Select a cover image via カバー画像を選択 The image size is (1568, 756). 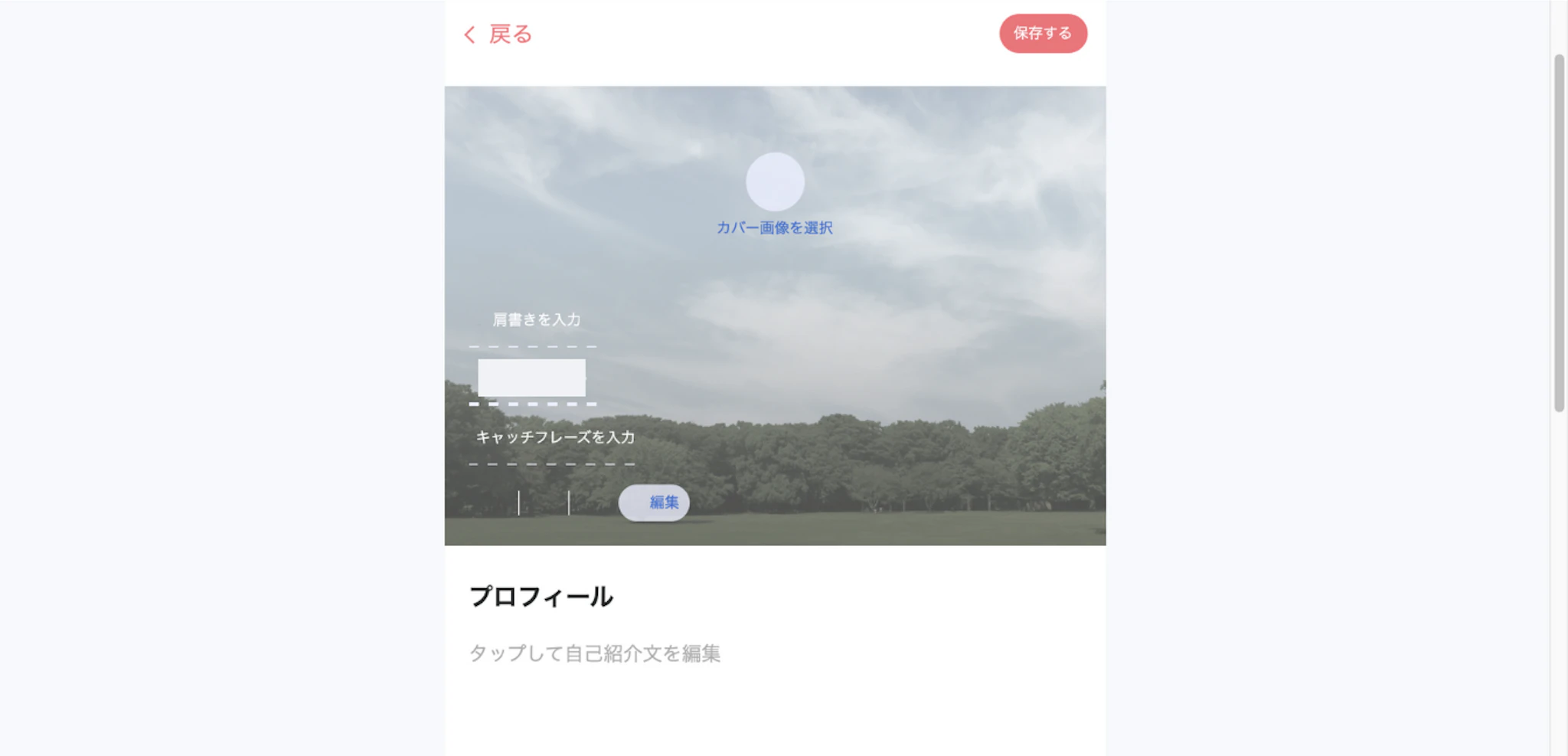click(774, 227)
